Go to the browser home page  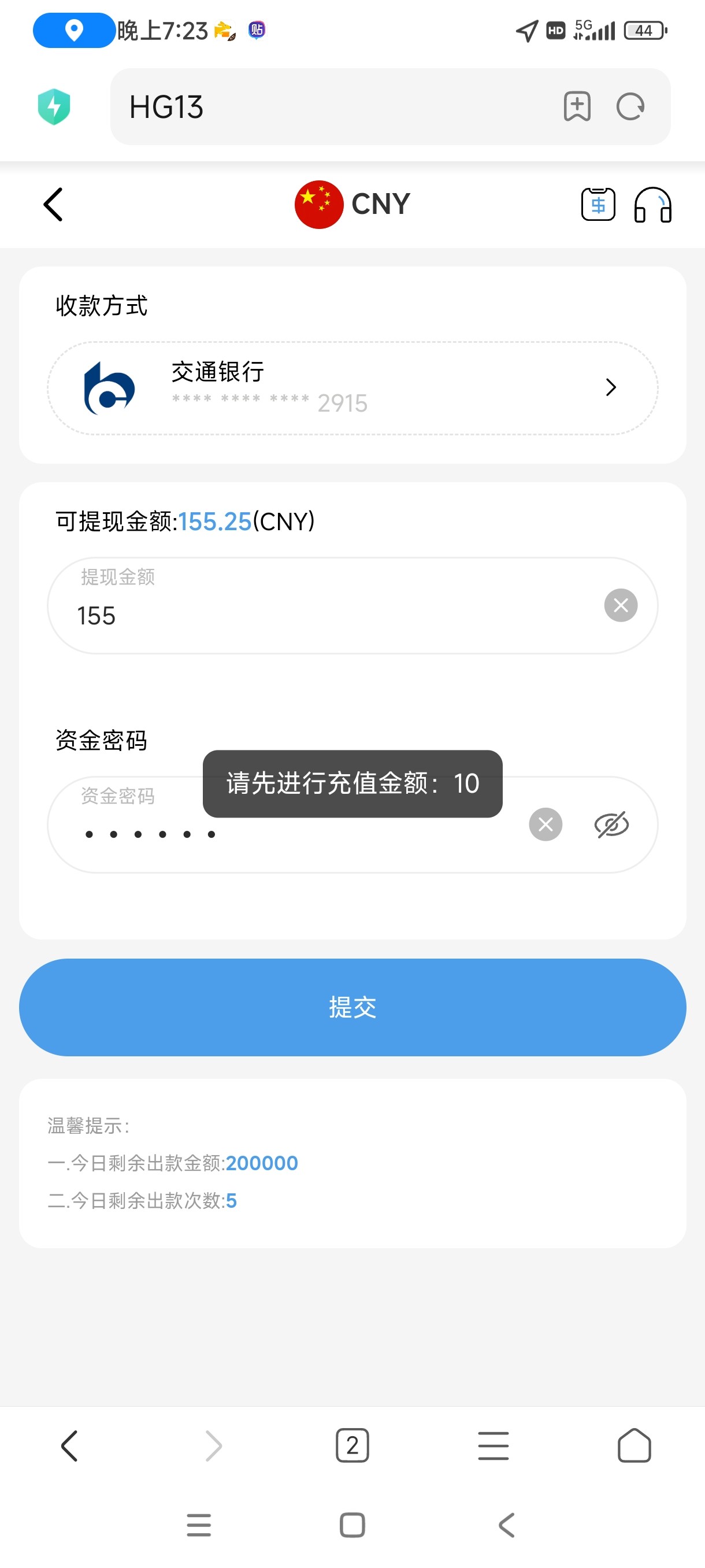click(x=634, y=1445)
